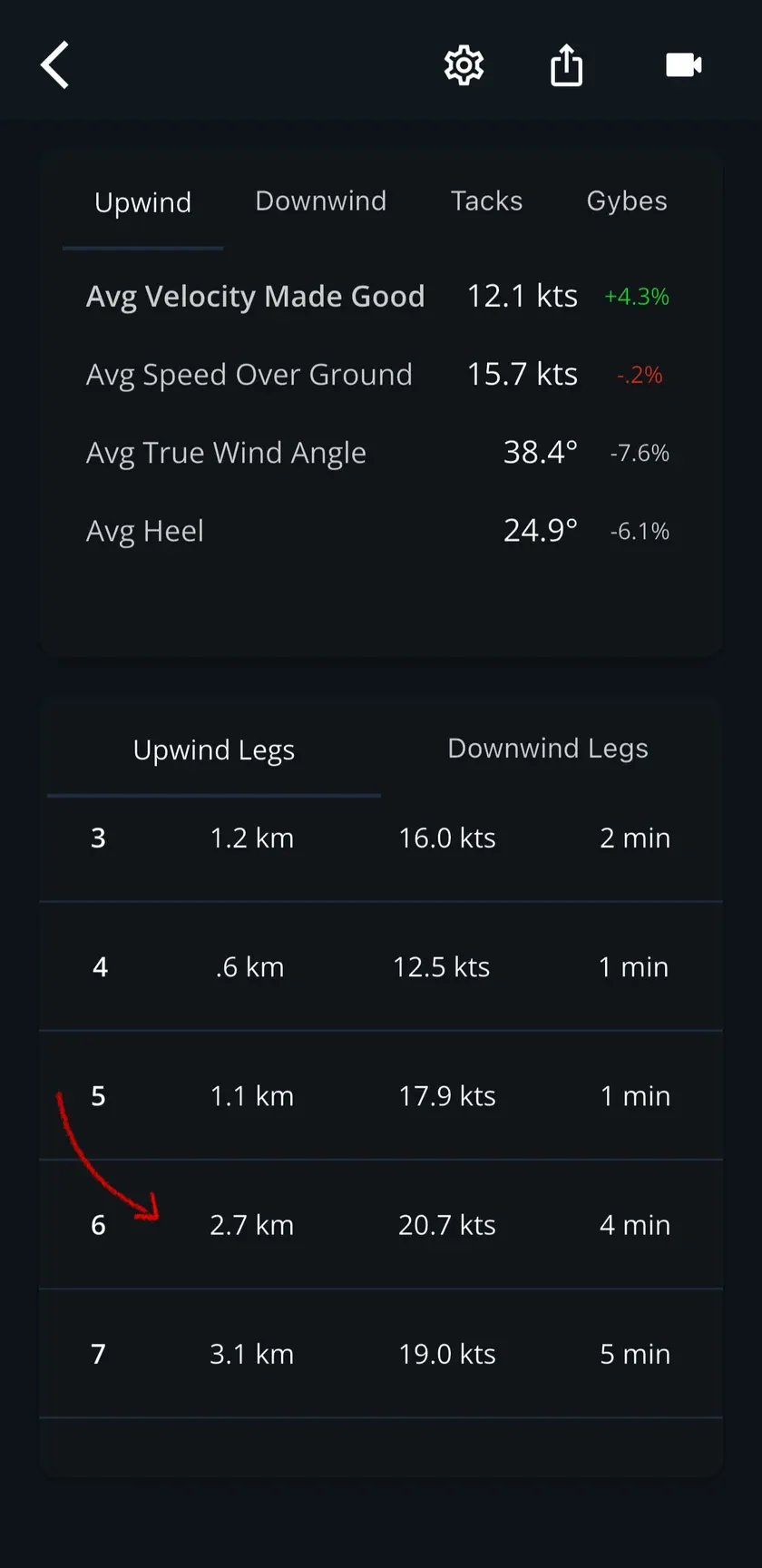Select the Upwind Legs tab
The height and width of the screenshot is (1568, 762).
click(x=213, y=750)
